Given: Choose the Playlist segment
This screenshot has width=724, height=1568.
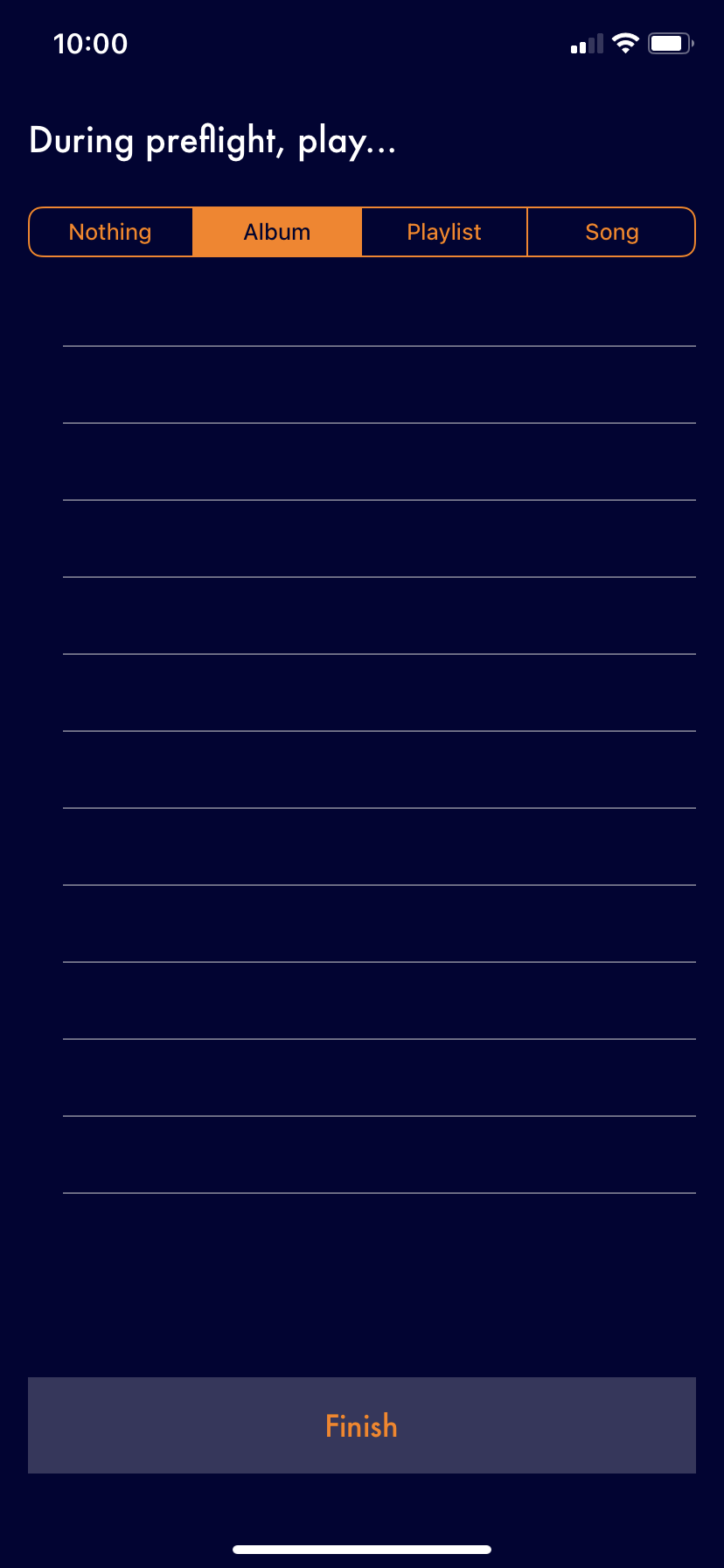Looking at the screenshot, I should (x=444, y=232).
